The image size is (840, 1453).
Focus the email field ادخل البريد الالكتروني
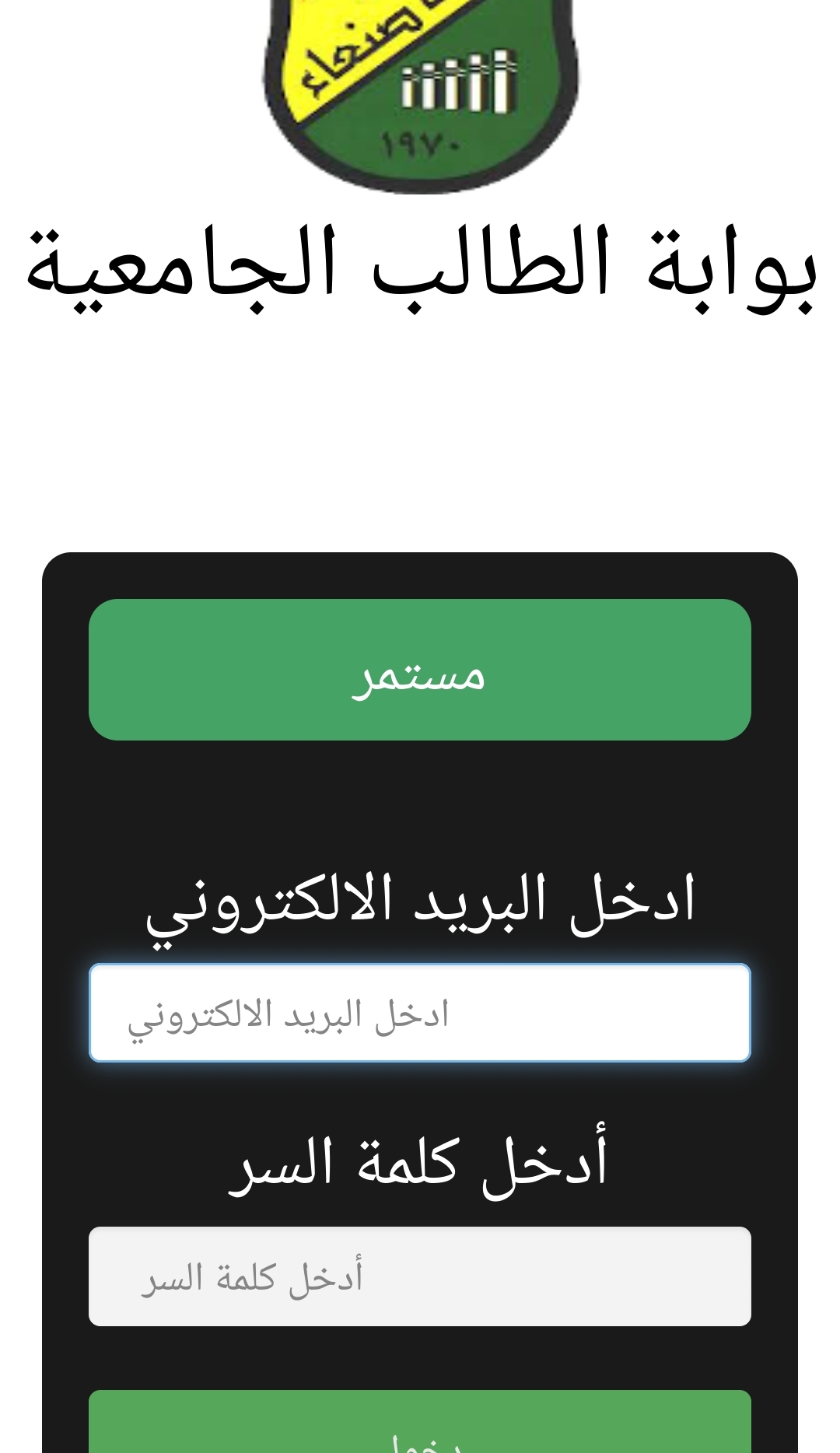click(x=420, y=1013)
